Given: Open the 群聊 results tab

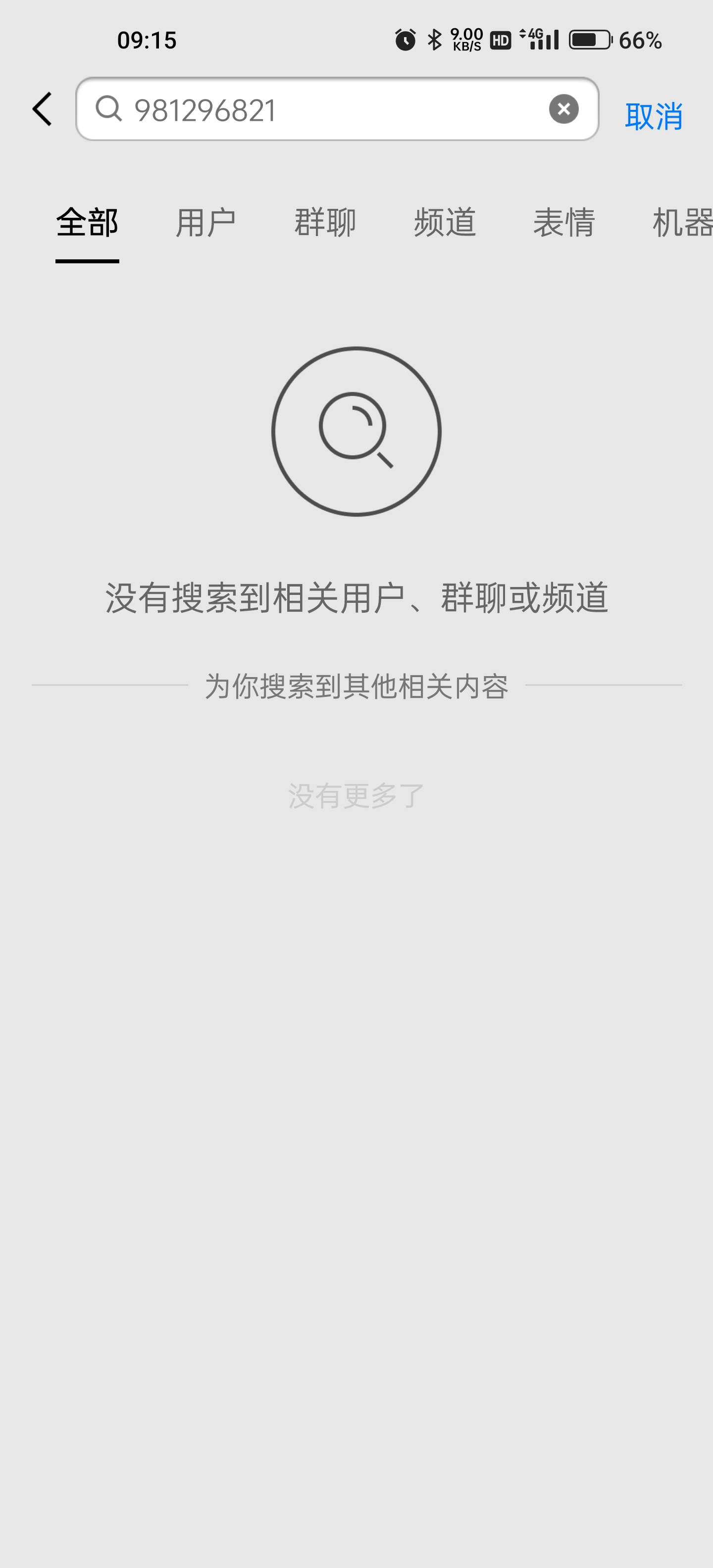Looking at the screenshot, I should [x=325, y=223].
